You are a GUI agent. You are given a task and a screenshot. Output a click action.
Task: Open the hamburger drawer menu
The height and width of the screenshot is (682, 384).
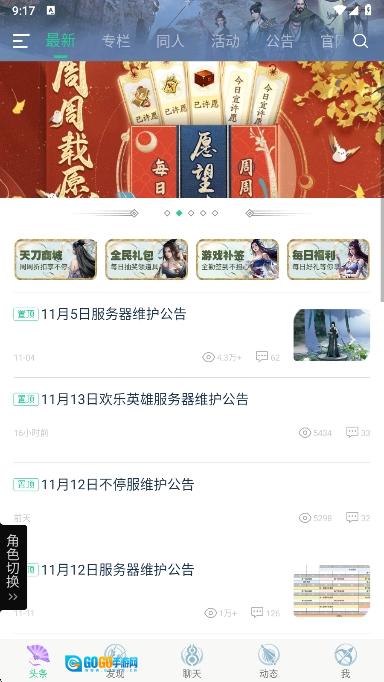click(x=20, y=41)
